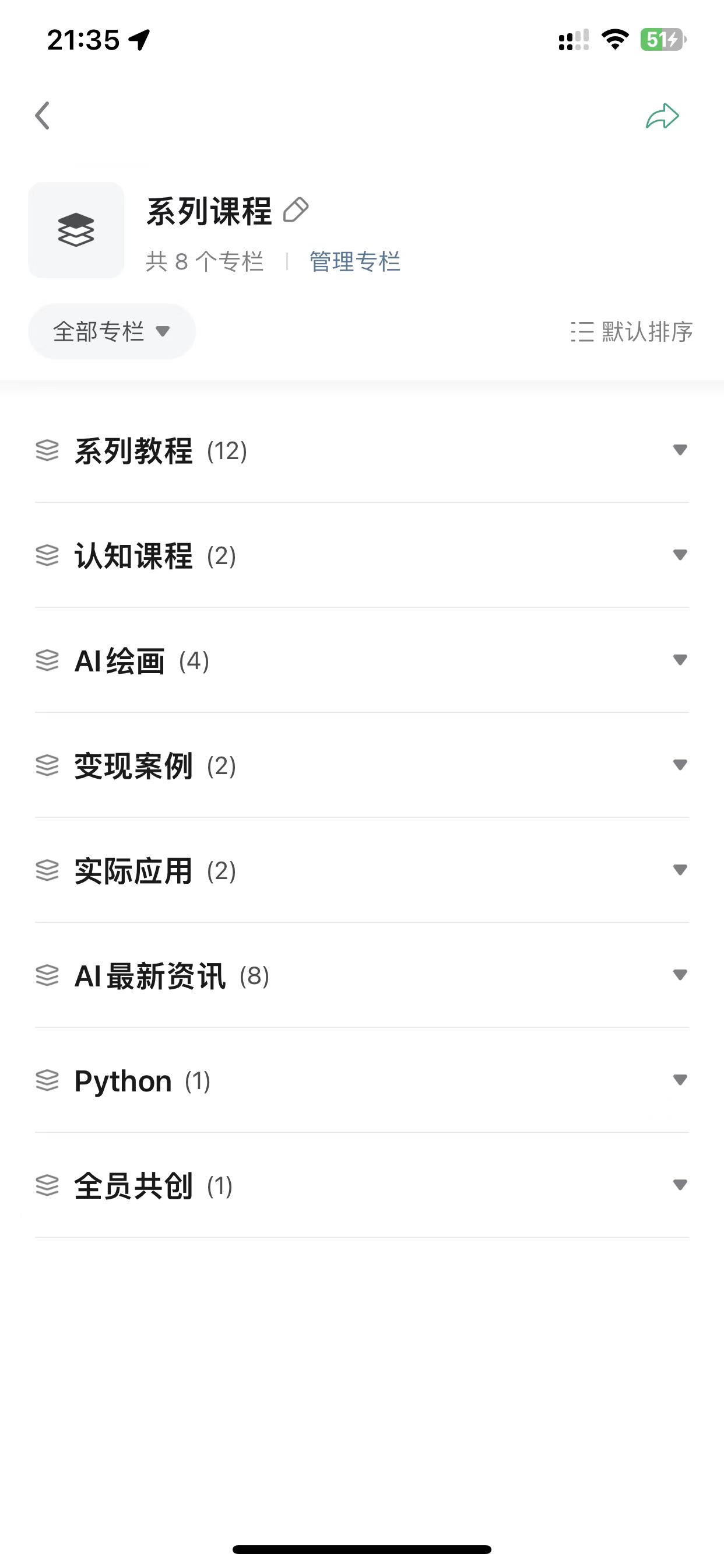Expand the AI绘画 column

click(680, 660)
